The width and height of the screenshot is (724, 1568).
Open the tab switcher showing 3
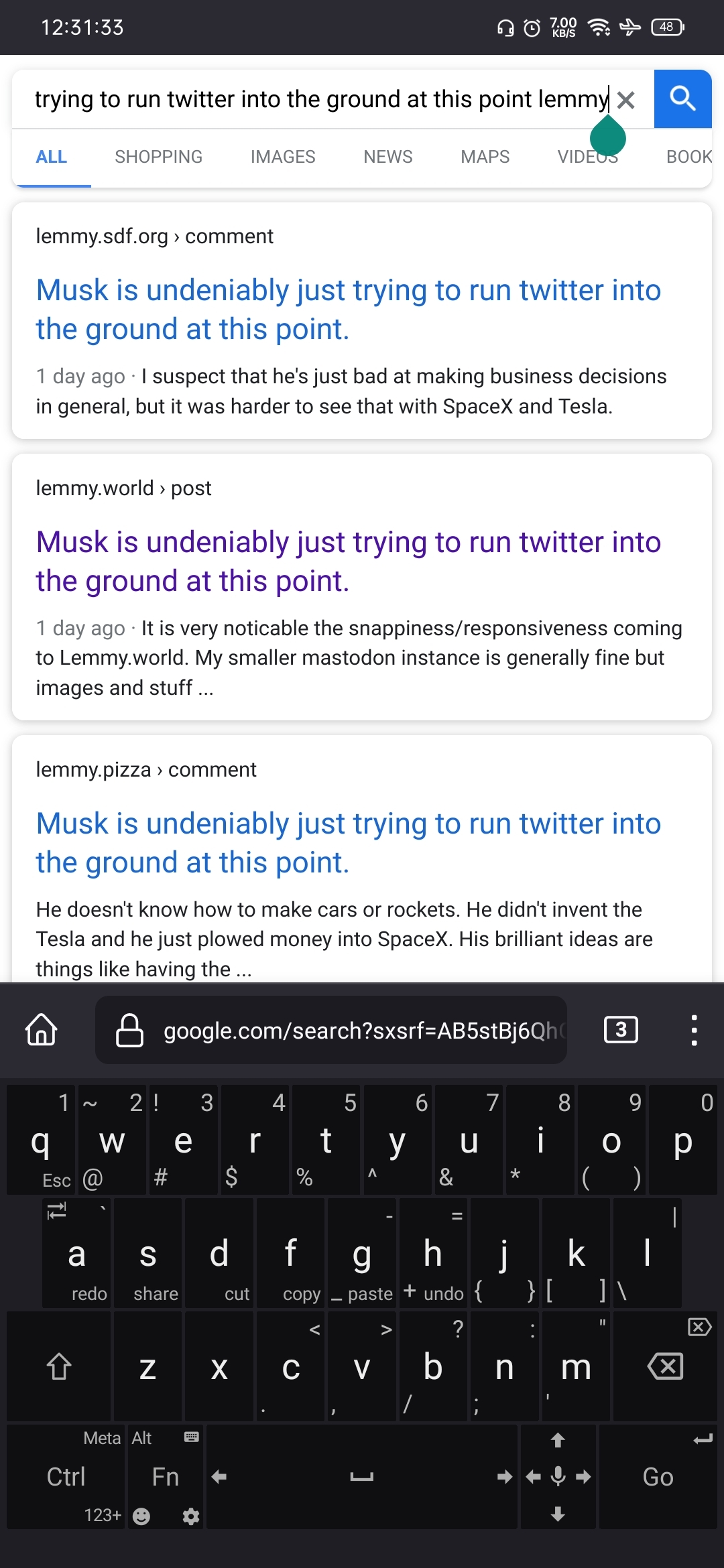[x=621, y=1029]
